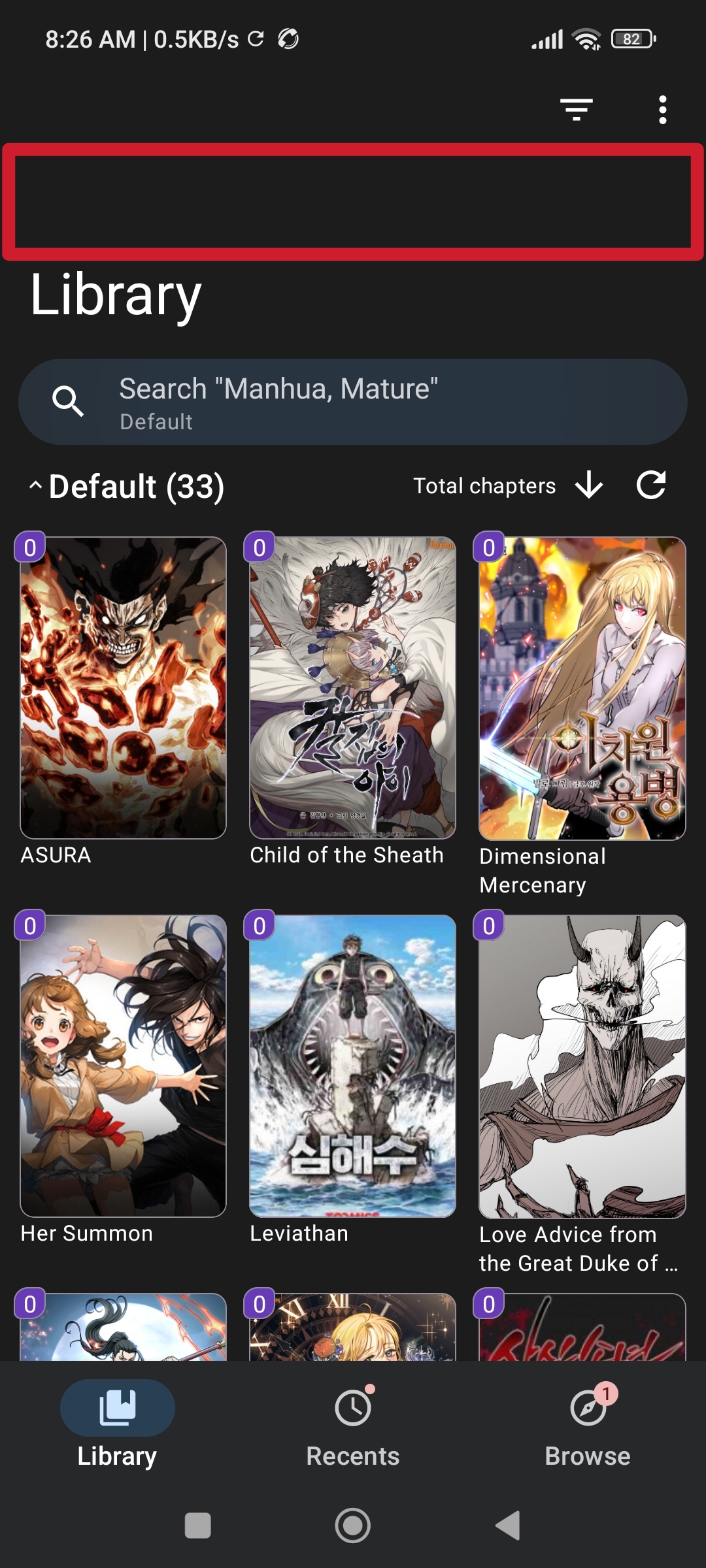Open Love Advice from the Great Duke

pyautogui.click(x=582, y=1066)
